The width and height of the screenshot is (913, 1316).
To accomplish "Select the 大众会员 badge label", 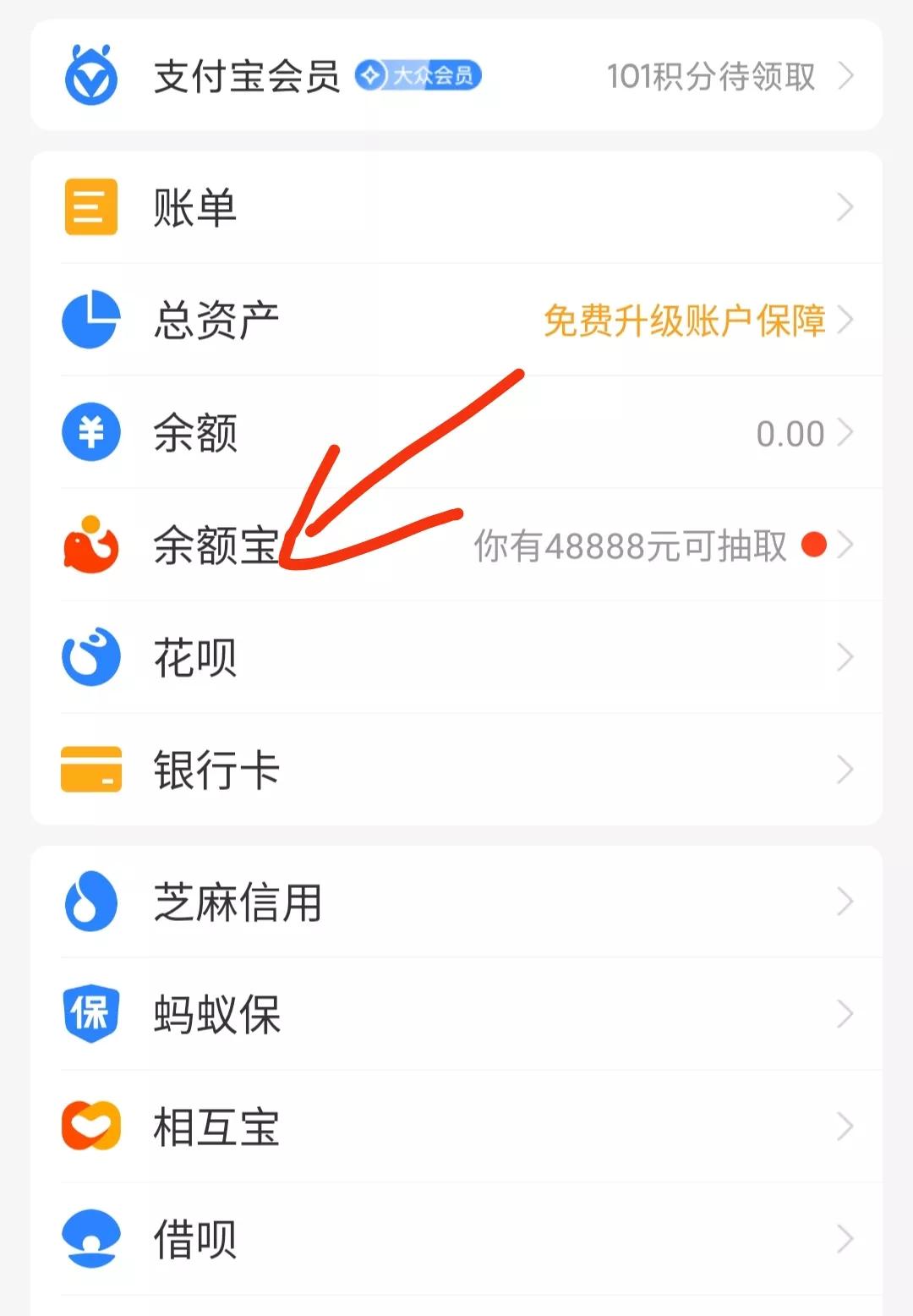I will [420, 75].
